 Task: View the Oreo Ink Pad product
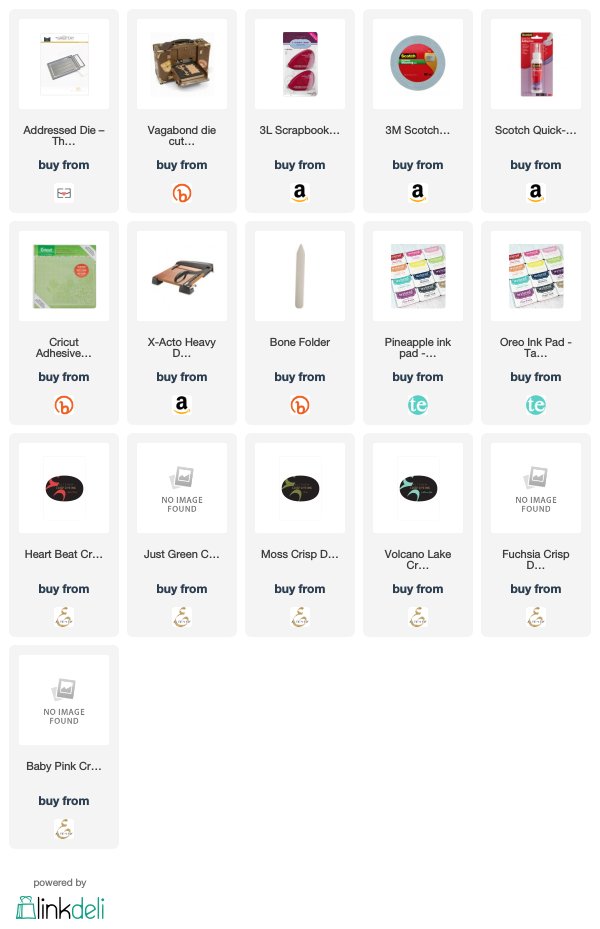(x=536, y=322)
